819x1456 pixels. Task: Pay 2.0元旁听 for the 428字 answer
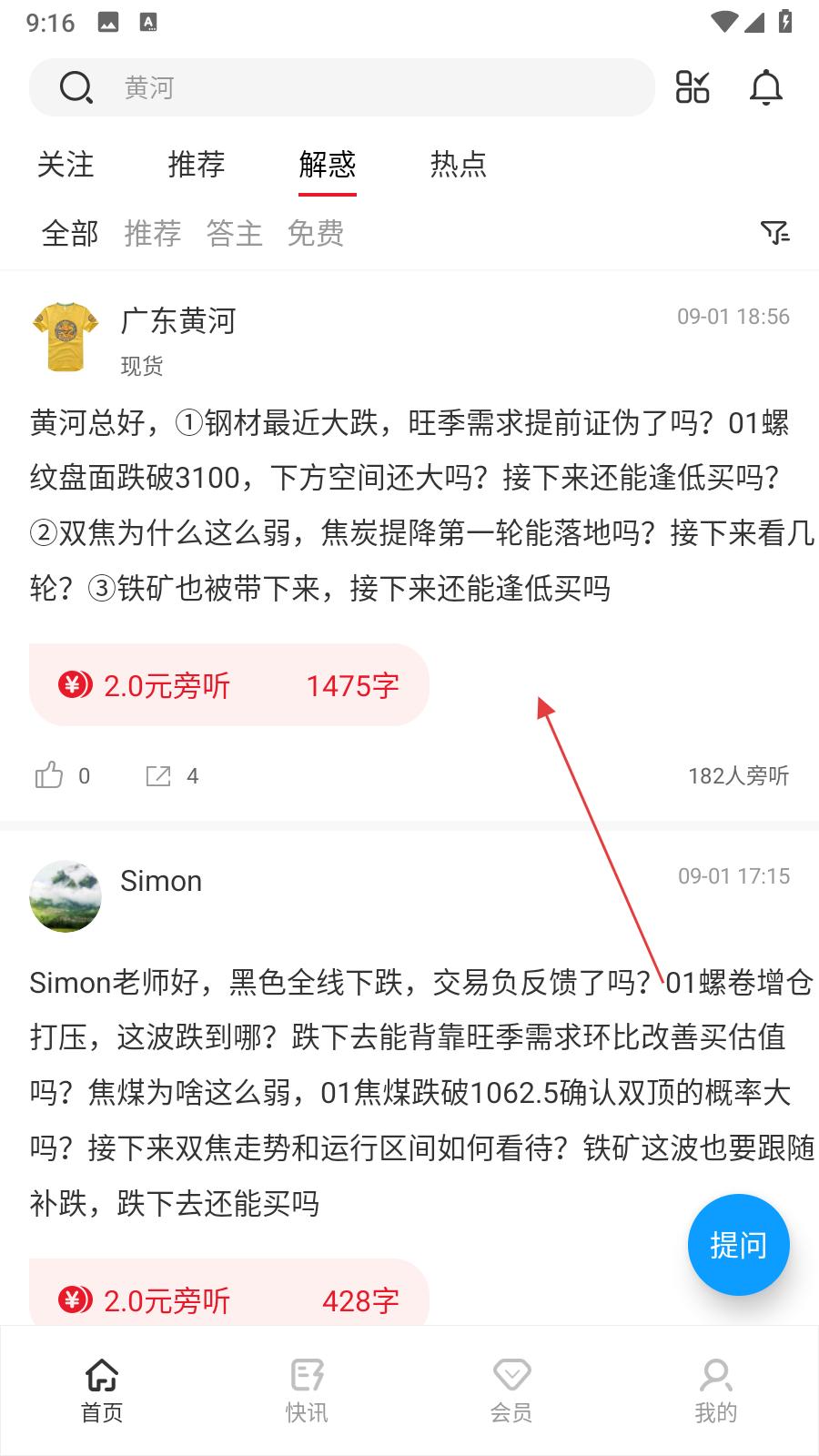[228, 1299]
